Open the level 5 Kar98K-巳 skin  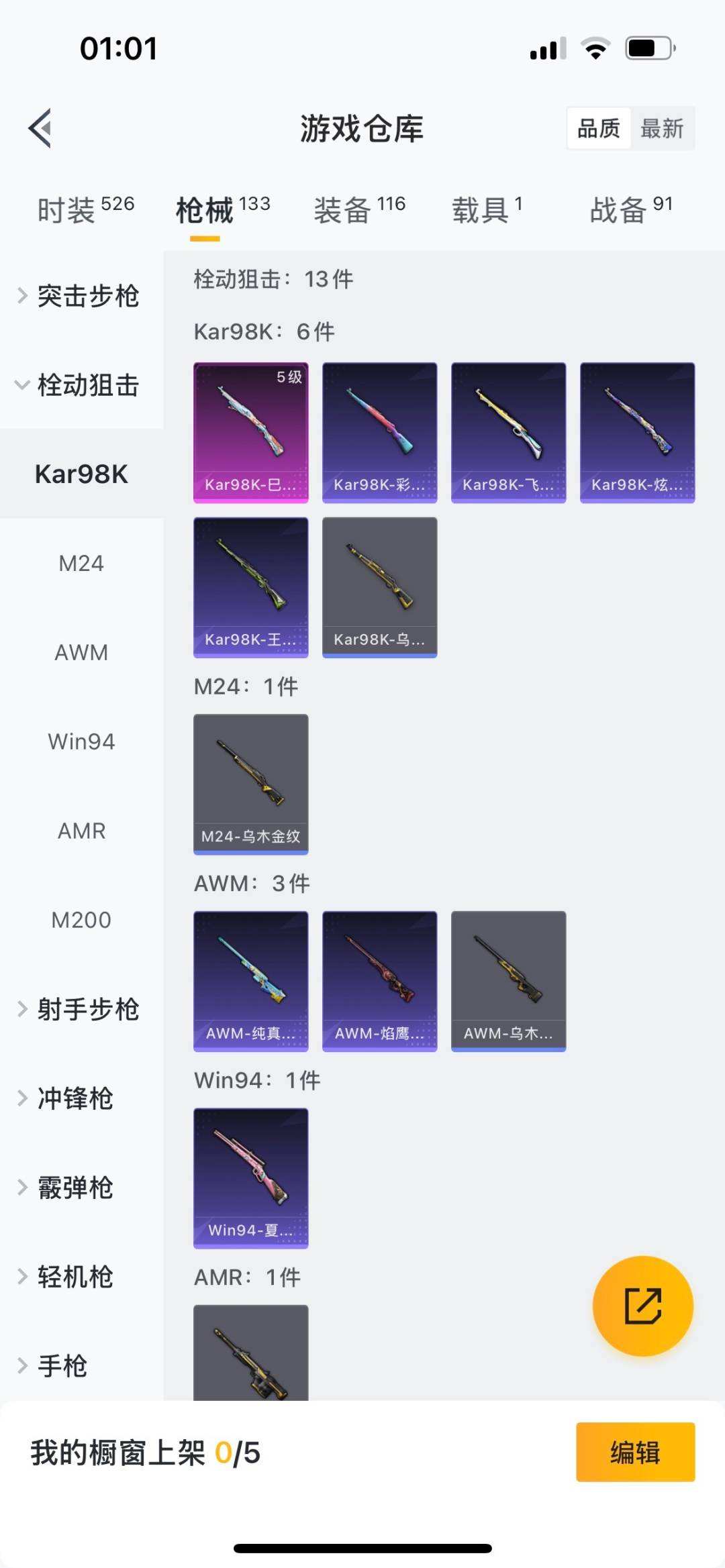point(251,433)
